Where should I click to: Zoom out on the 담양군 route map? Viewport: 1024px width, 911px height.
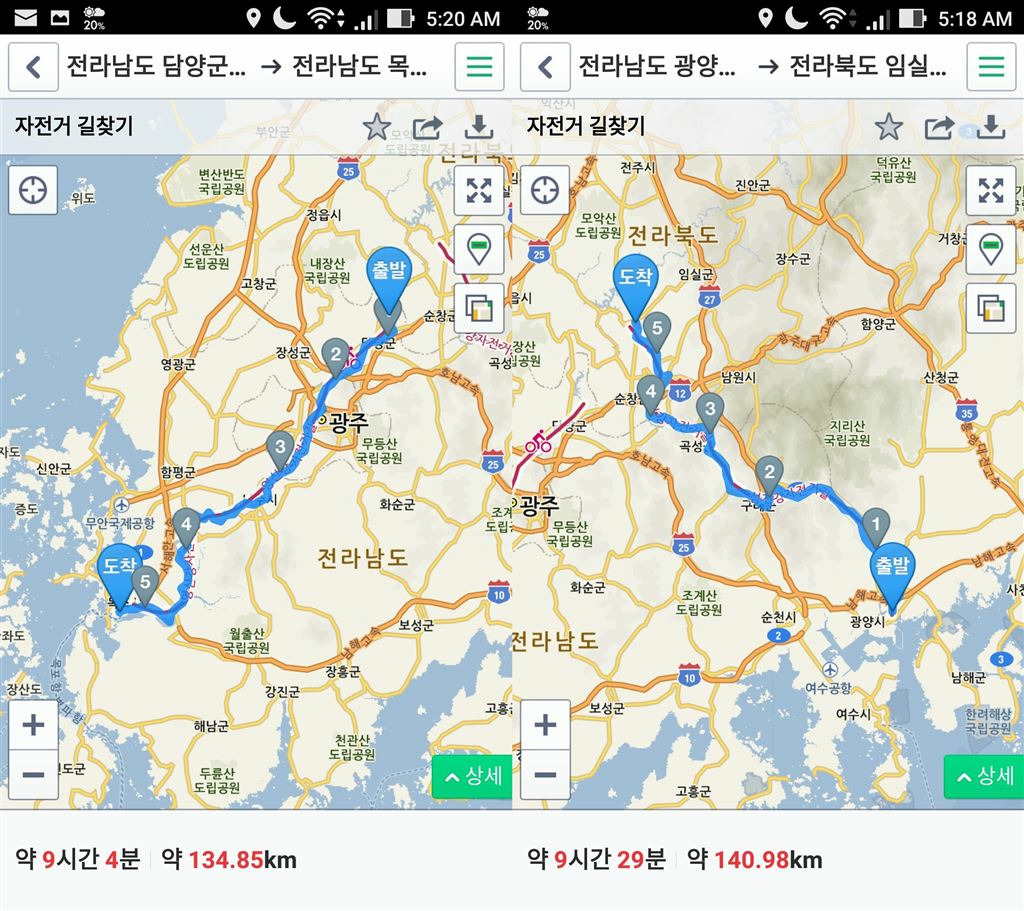pyautogui.click(x=33, y=775)
